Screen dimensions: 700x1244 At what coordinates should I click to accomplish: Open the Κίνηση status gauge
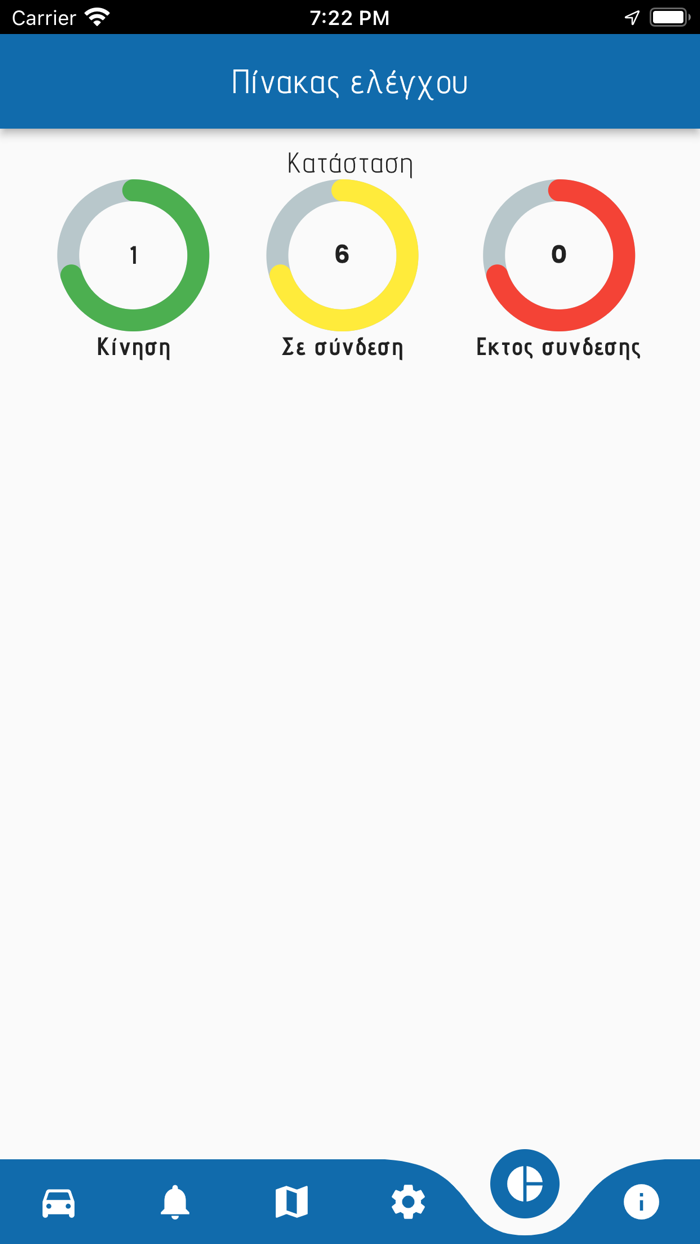pyautogui.click(x=133, y=256)
